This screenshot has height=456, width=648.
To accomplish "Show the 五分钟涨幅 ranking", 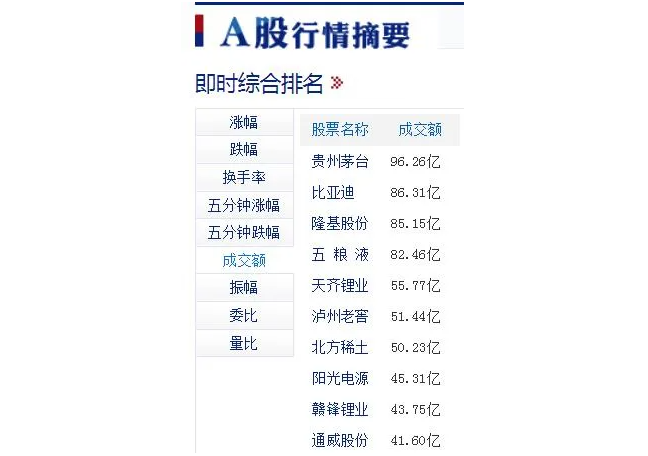I will pos(244,206).
